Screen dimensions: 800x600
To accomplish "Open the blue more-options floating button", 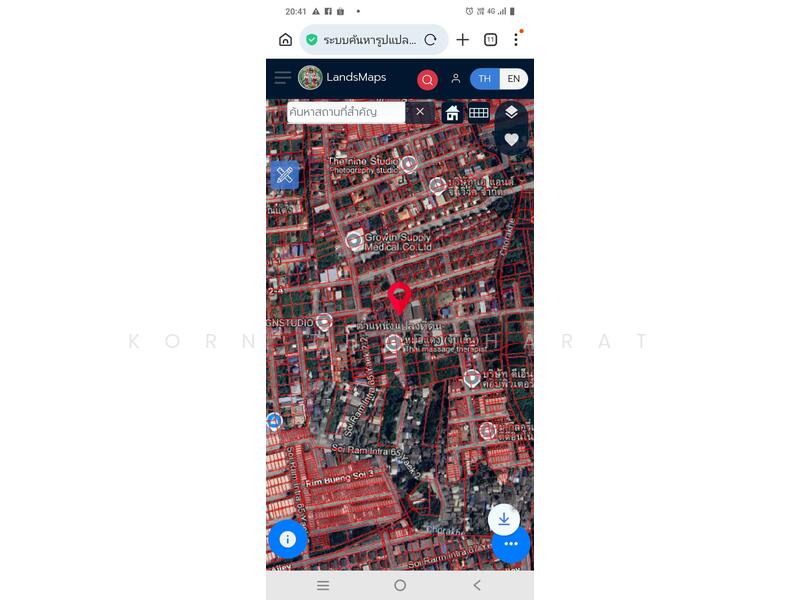I will pos(511,544).
